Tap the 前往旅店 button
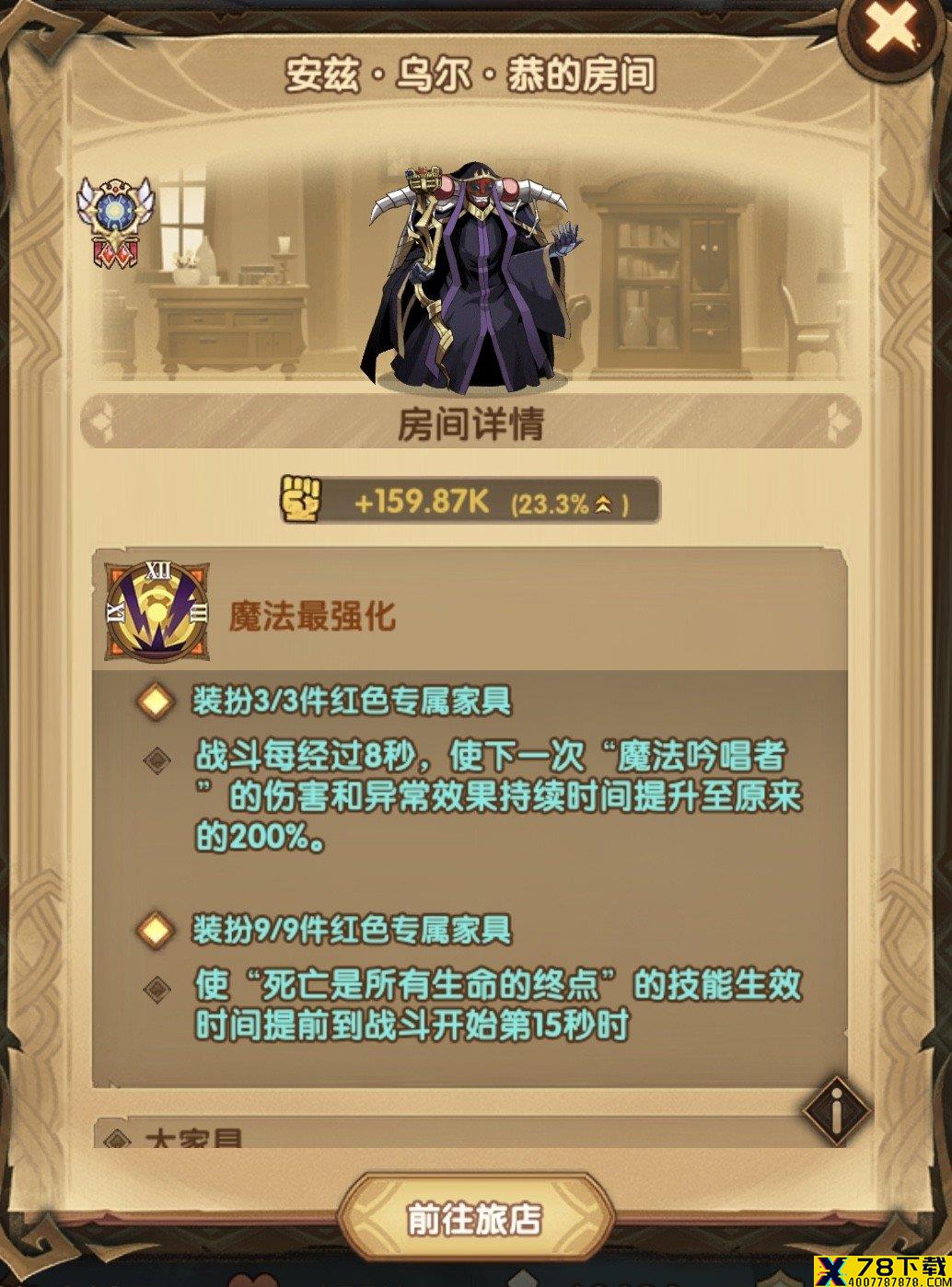 click(475, 1218)
